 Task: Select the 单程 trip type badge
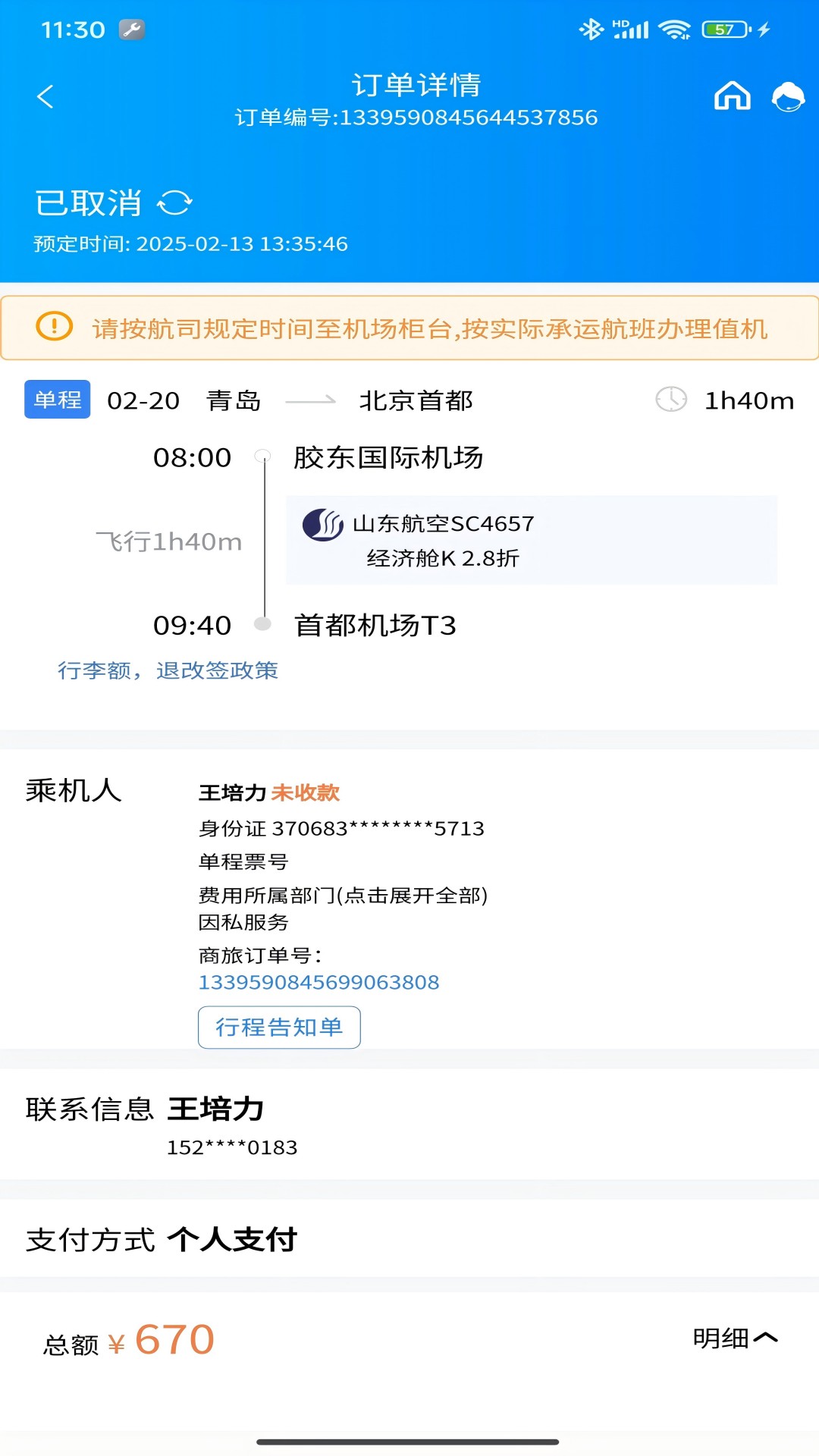(56, 400)
